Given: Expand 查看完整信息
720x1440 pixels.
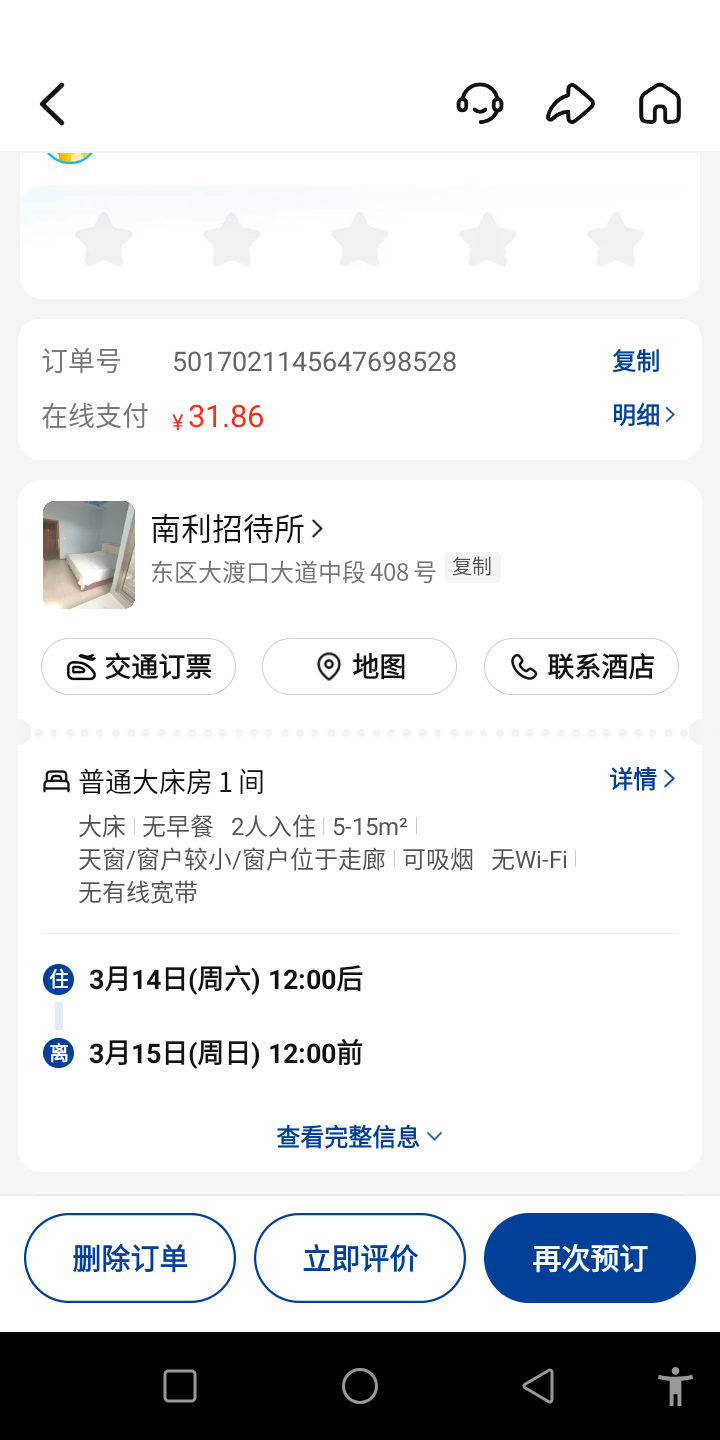Looking at the screenshot, I should (359, 1137).
